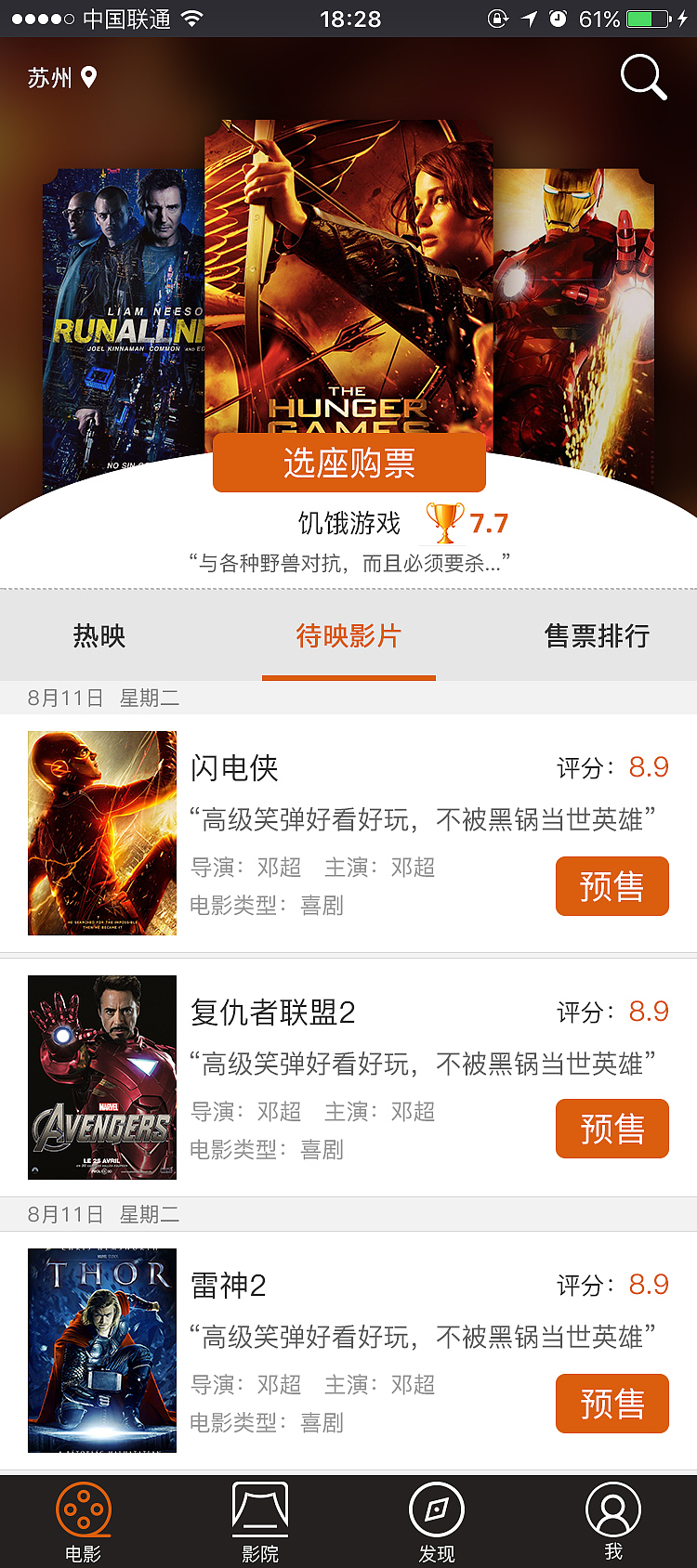Go to the 我 profile tab
697x1568 pixels.
pyautogui.click(x=613, y=1522)
